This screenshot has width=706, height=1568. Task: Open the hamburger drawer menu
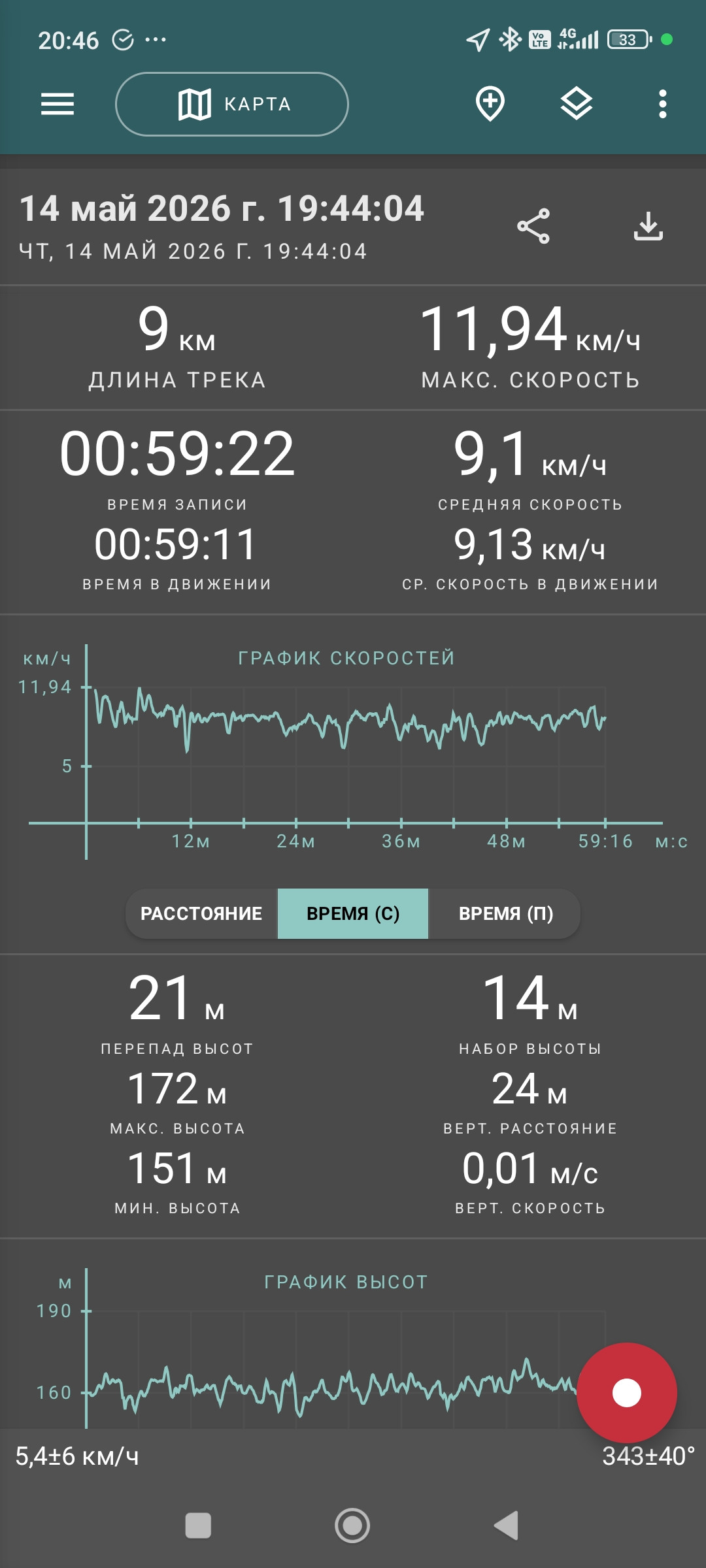pyautogui.click(x=58, y=104)
